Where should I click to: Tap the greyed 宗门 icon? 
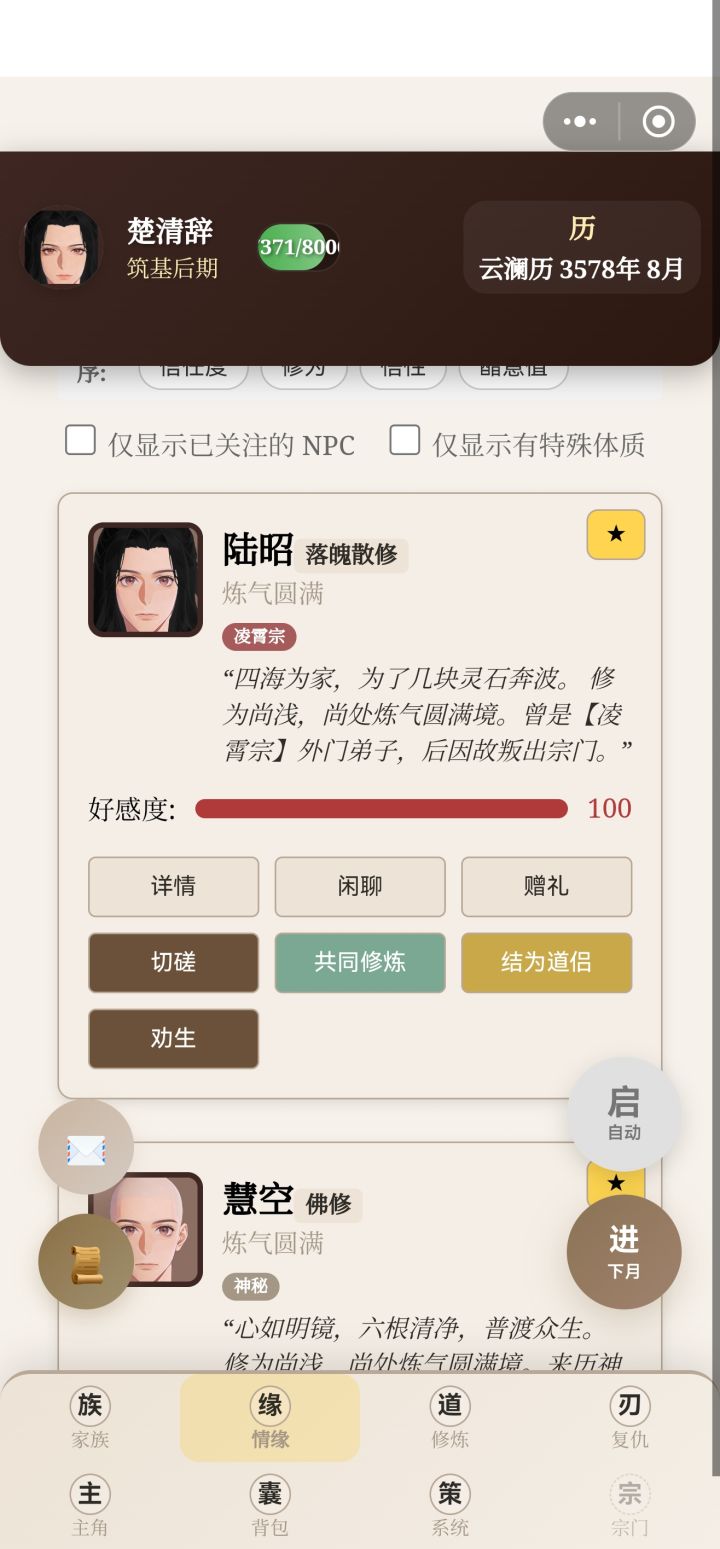pyautogui.click(x=629, y=1495)
